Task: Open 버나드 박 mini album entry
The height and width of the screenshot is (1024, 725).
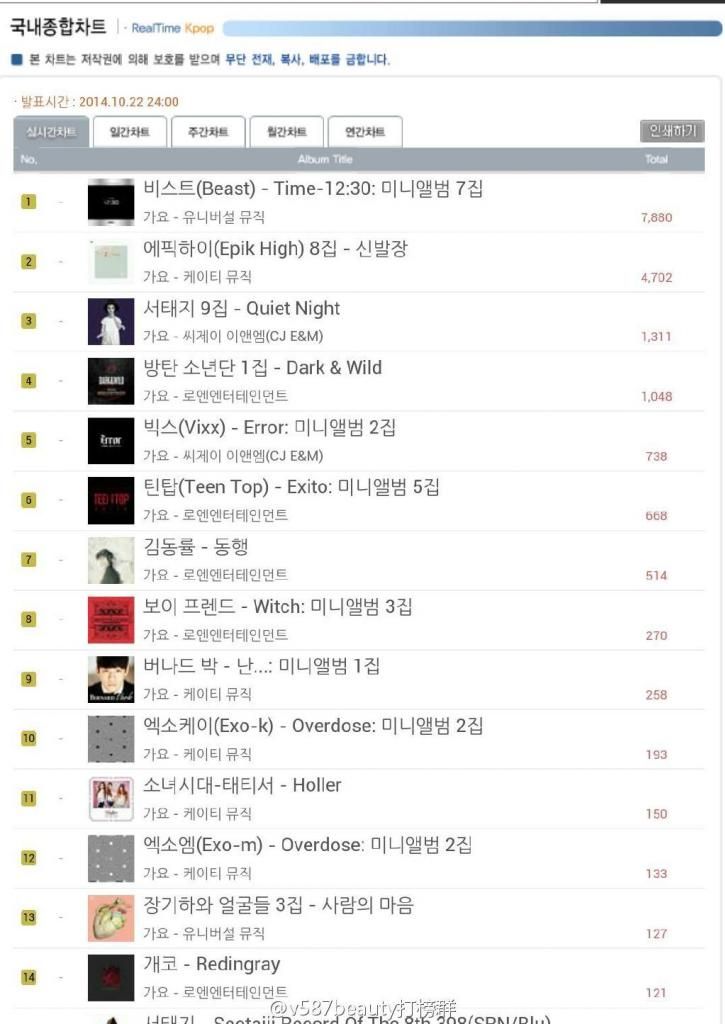Action: 261,666
